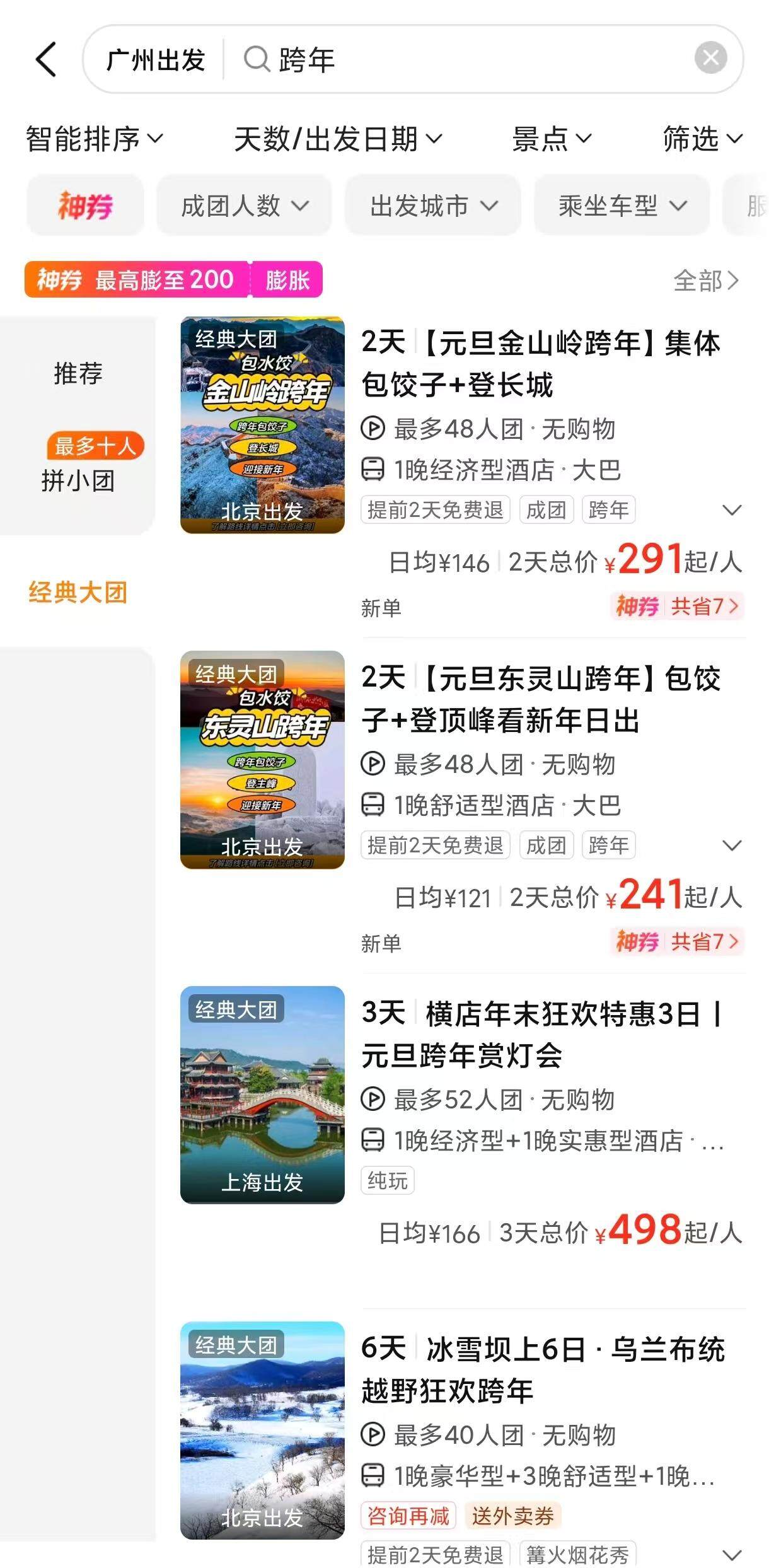This screenshot has width=769, height=1568.
Task: Expand the 乘坐车型 chip
Action: pyautogui.click(x=622, y=206)
